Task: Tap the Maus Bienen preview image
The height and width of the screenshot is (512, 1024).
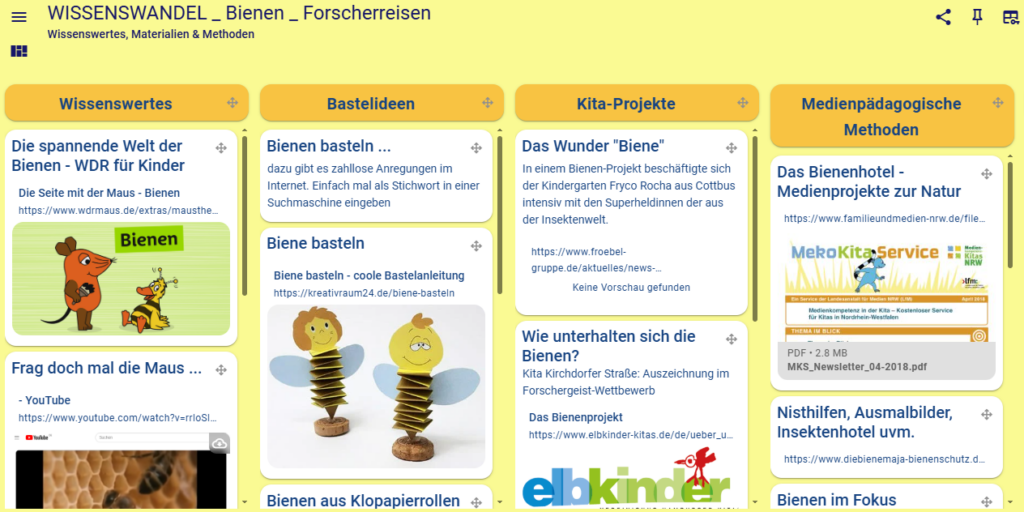Action: pos(121,279)
